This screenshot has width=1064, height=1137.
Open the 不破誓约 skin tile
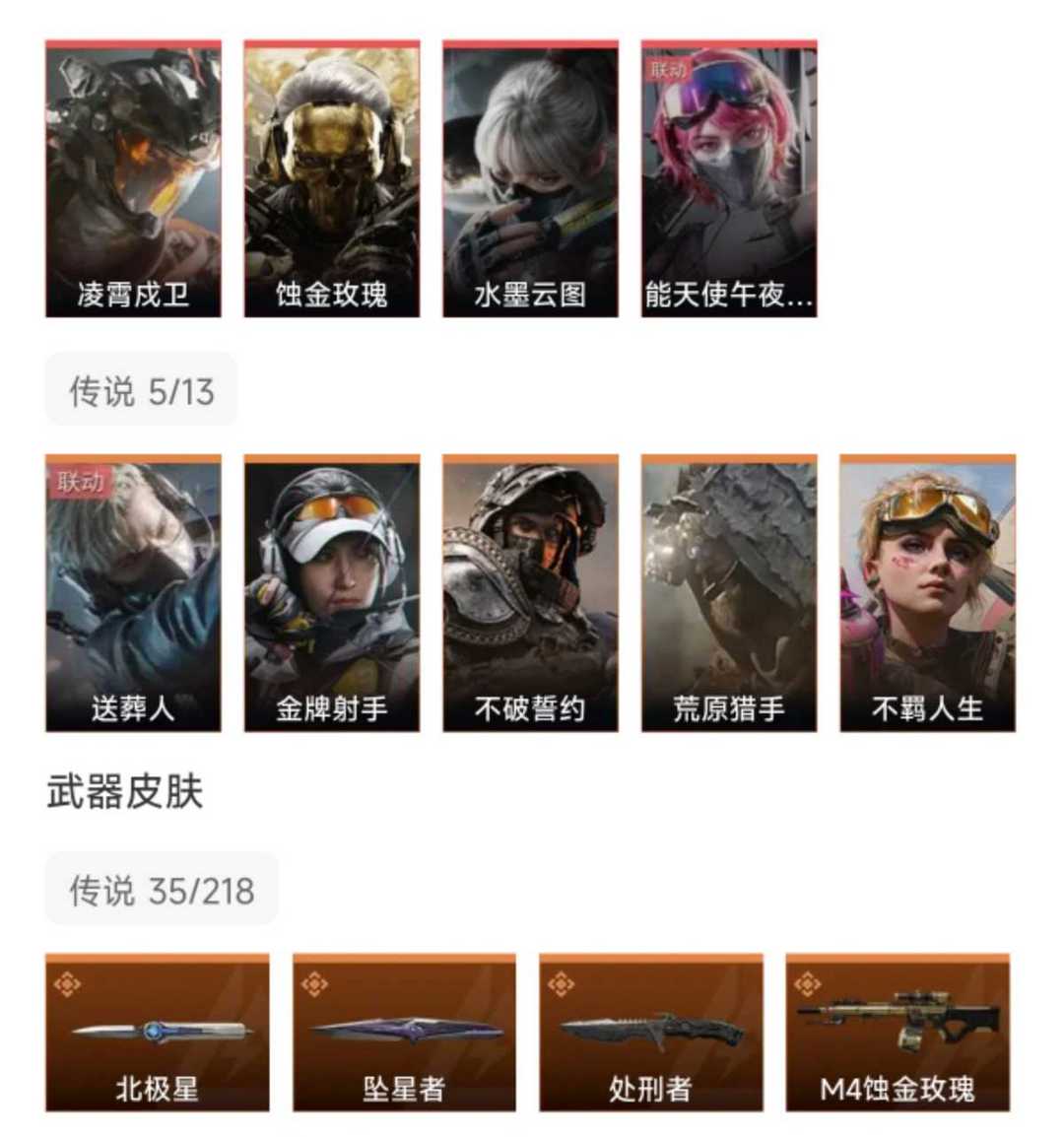point(531,593)
